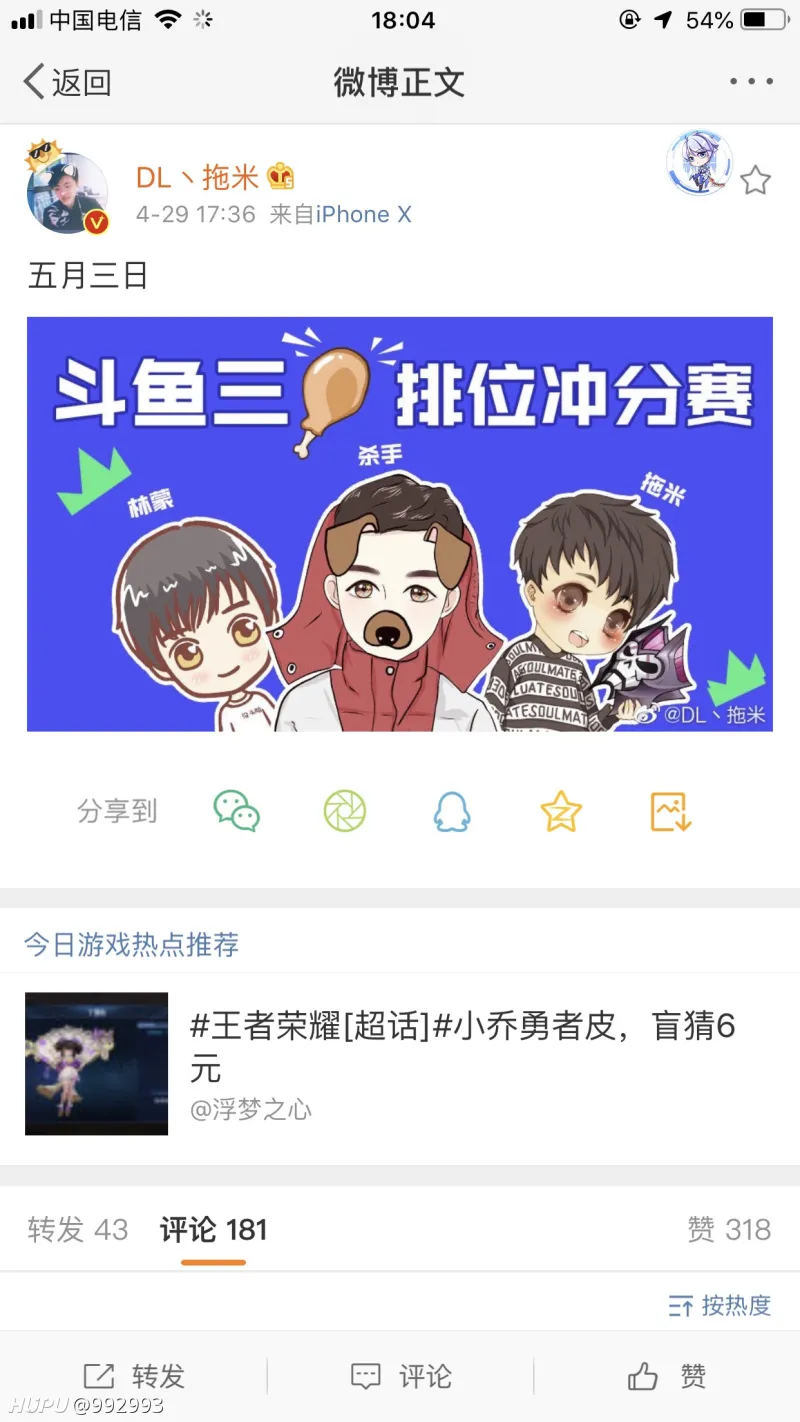Go back with the 返回 button

click(x=66, y=82)
